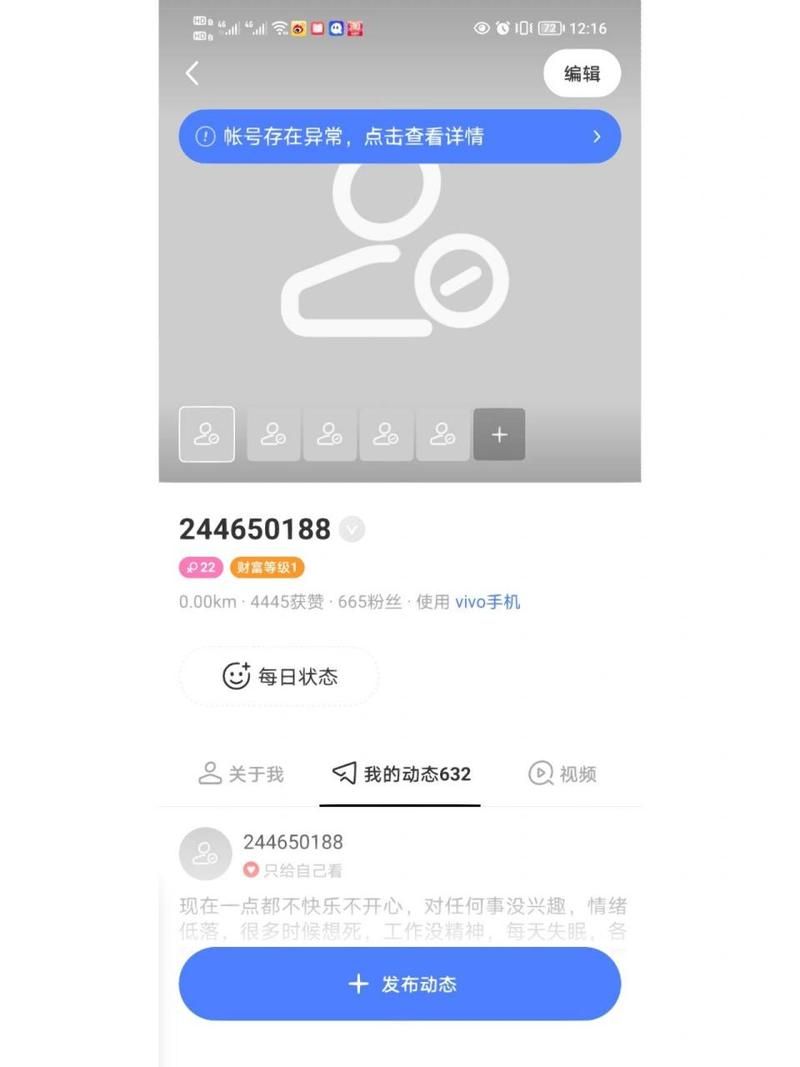Tap the plus tile to add an avatar
The height and width of the screenshot is (1067, 800).
498,434
